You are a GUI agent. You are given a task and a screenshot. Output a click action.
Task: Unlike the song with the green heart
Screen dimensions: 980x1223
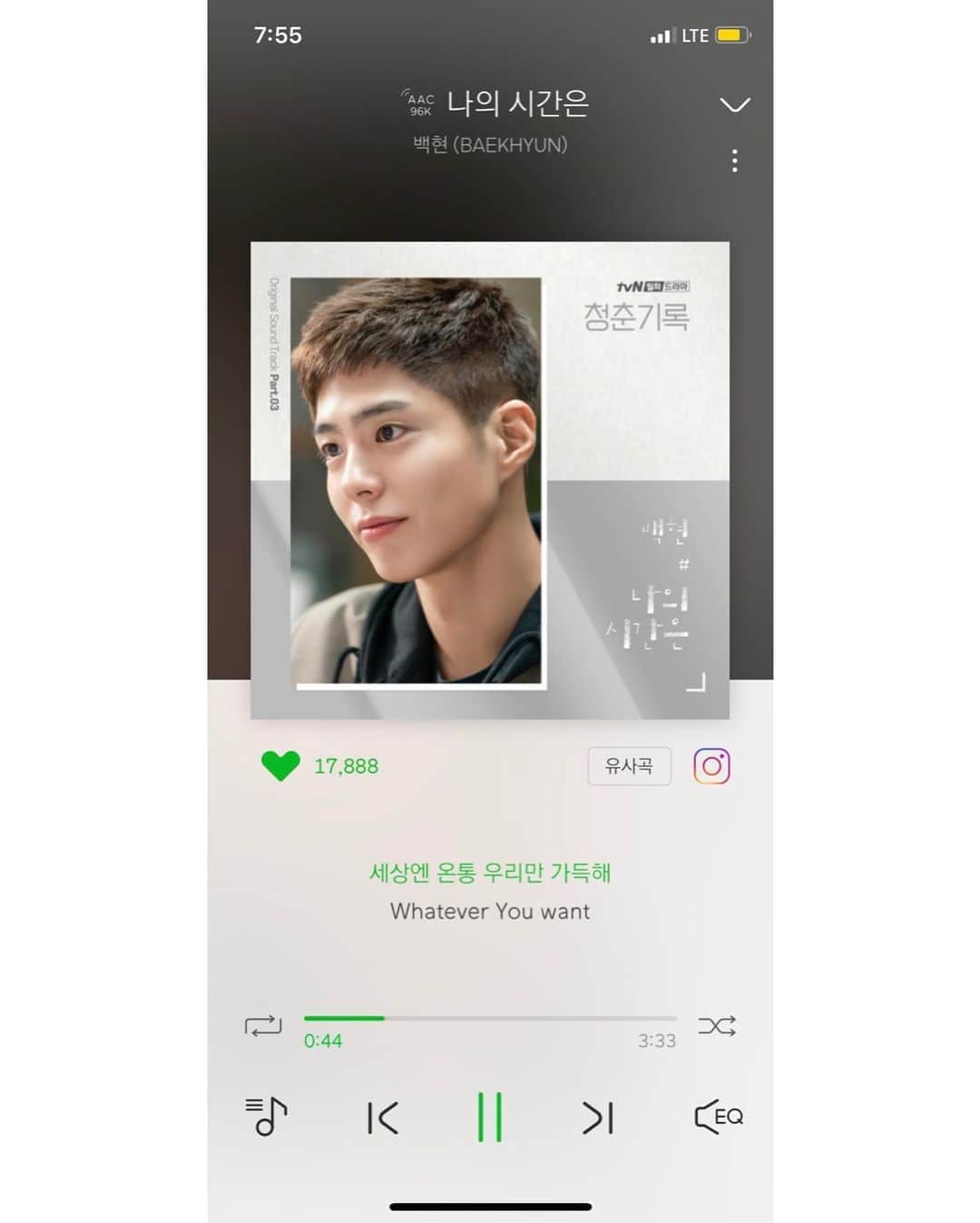[280, 766]
